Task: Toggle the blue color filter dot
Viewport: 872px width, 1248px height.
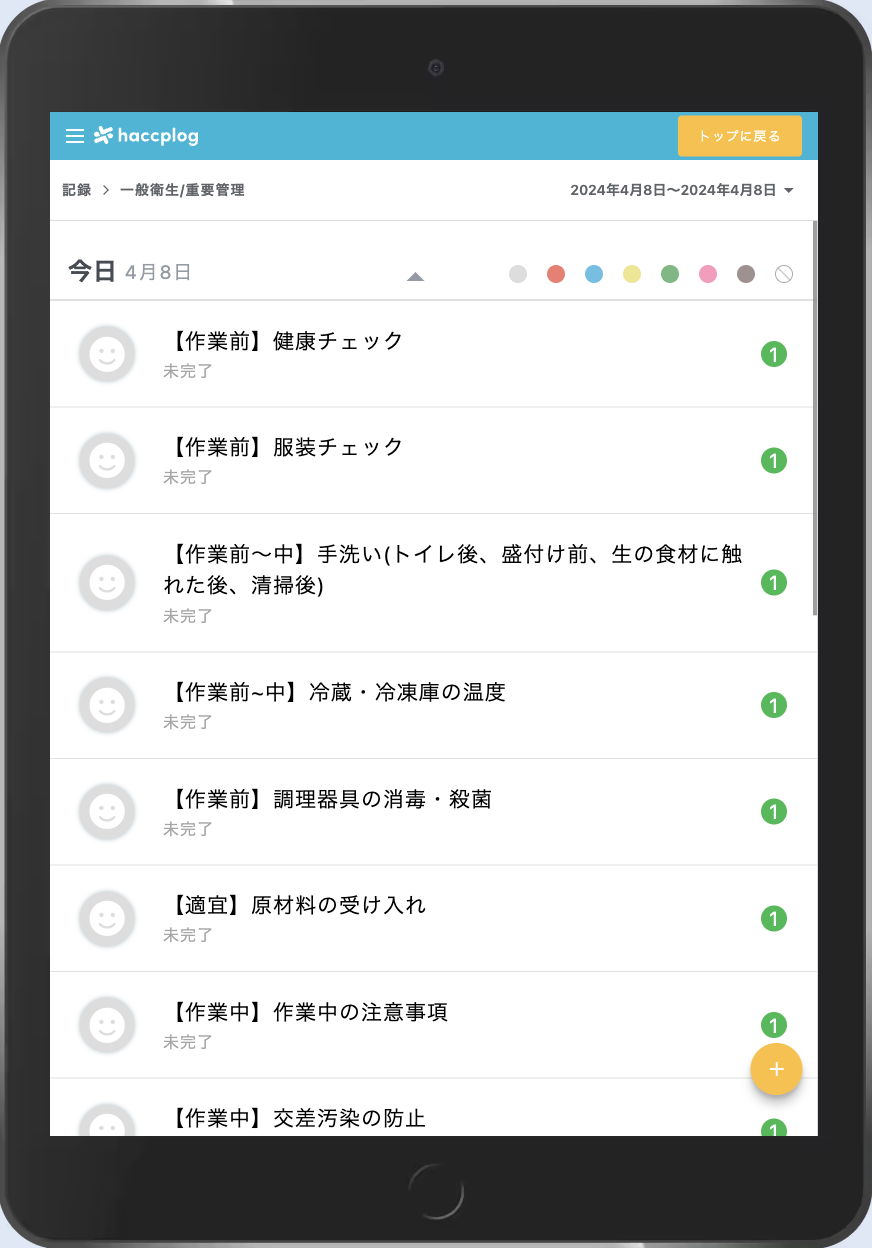Action: (x=594, y=274)
